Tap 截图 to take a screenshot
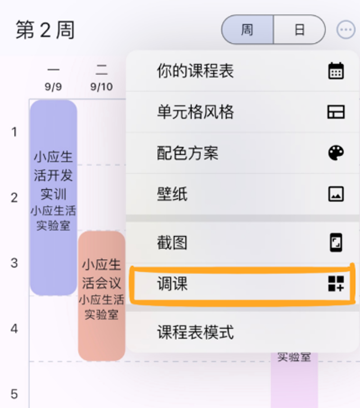This screenshot has height=408, width=360. click(x=242, y=243)
